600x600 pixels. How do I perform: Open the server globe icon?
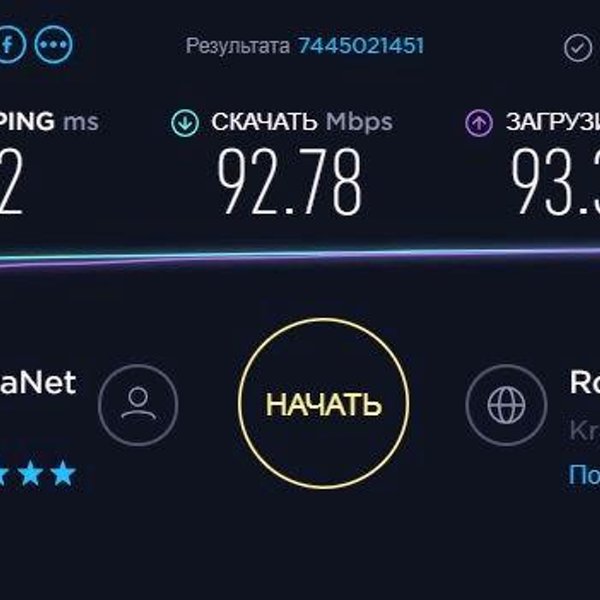[x=505, y=404]
